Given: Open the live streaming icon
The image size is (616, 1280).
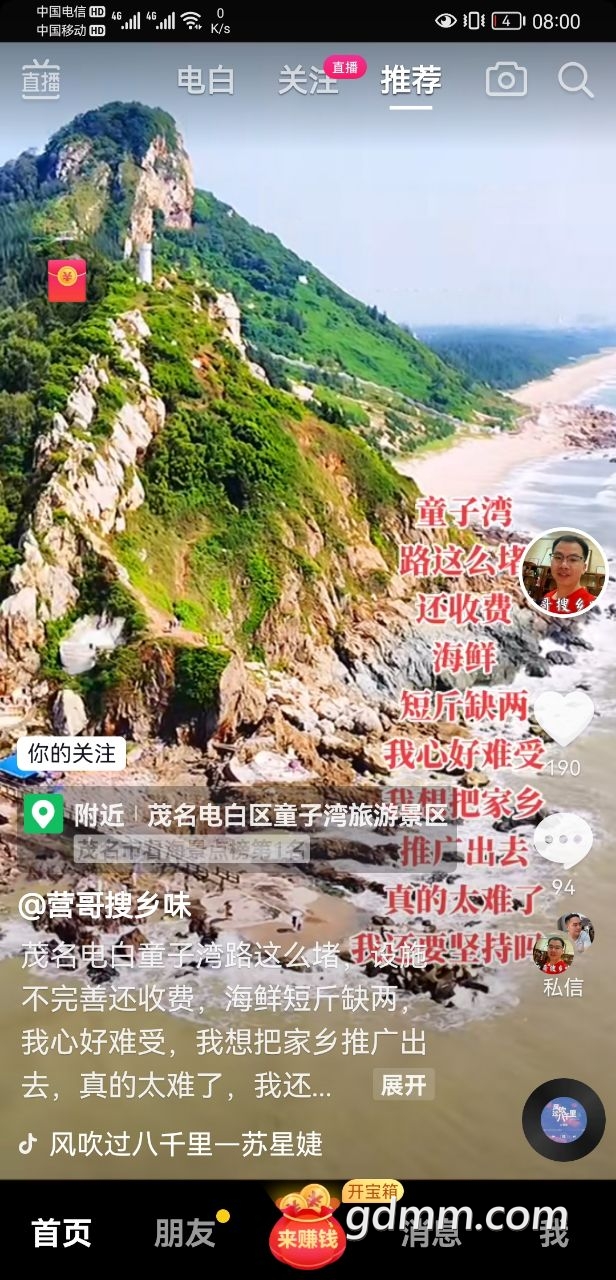Looking at the screenshot, I should pyautogui.click(x=41, y=80).
